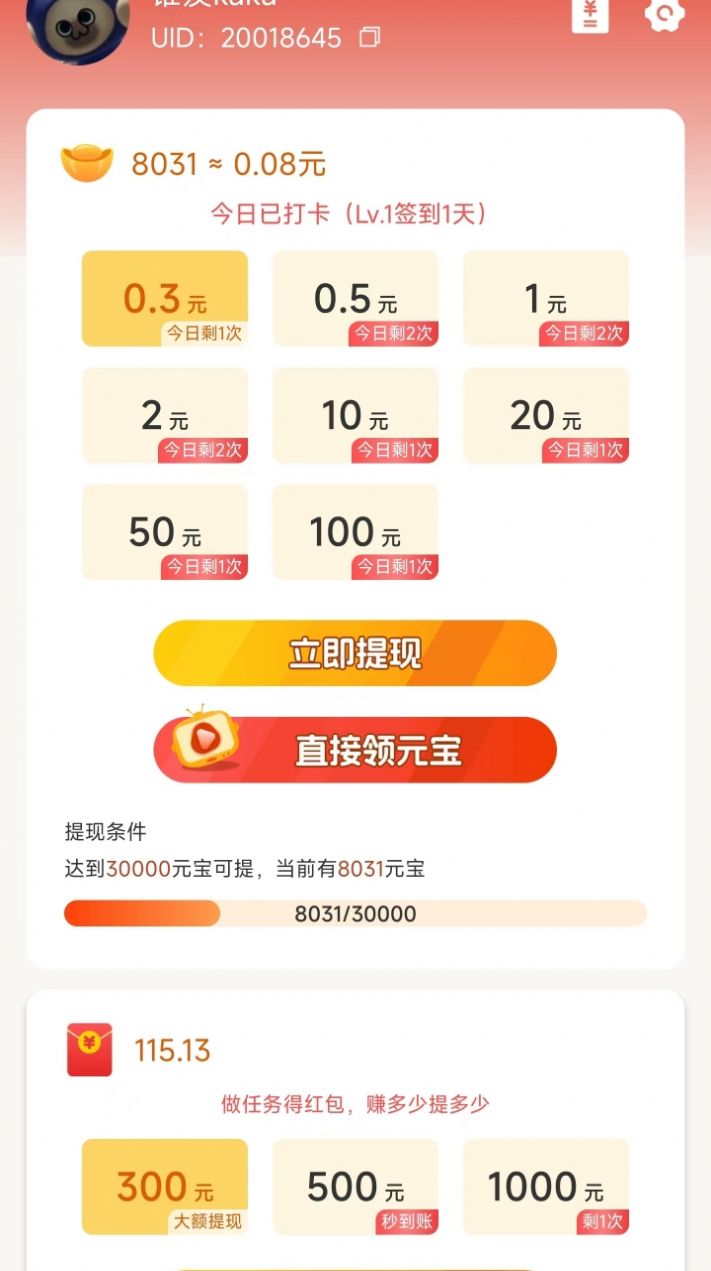Viewport: 711px width, 1271px height.
Task: Select the 100元 withdrawal option
Action: click(355, 531)
